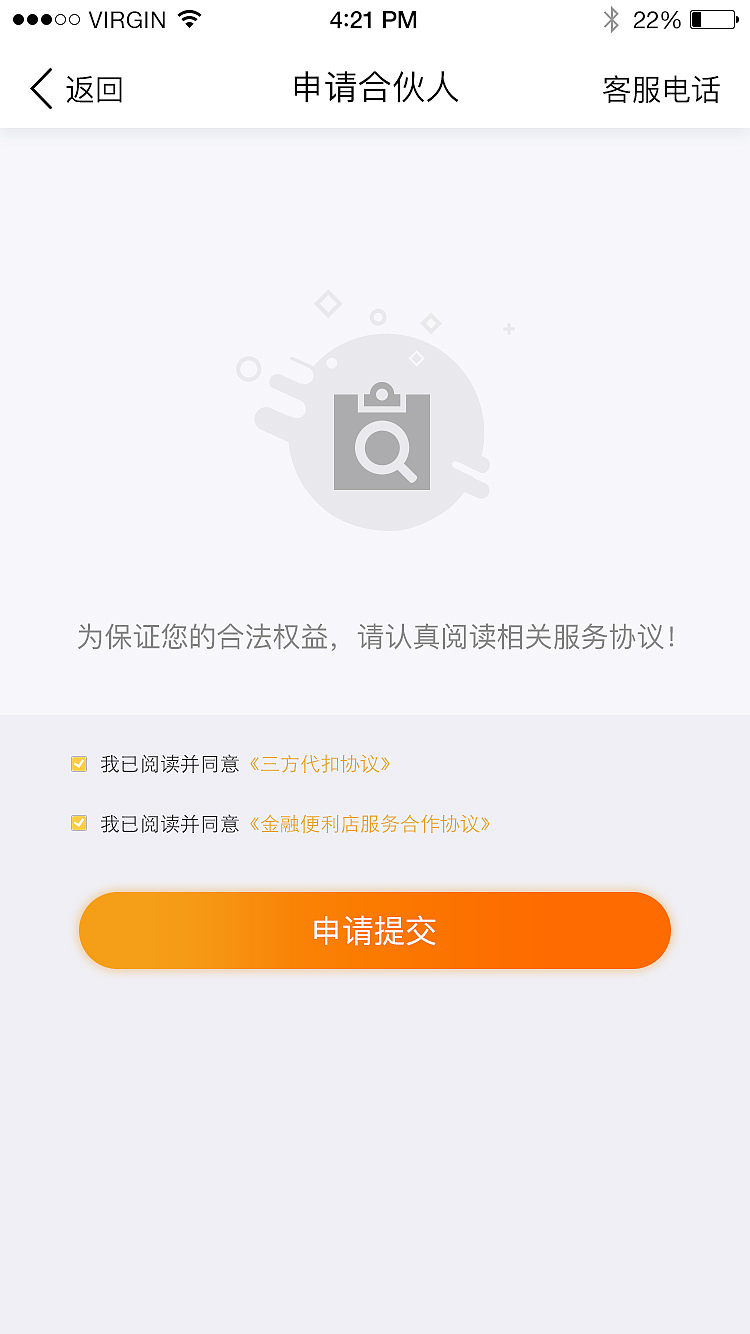Uncheck the 金融便利店服务合作协议 agreement checkbox

[x=79, y=824]
